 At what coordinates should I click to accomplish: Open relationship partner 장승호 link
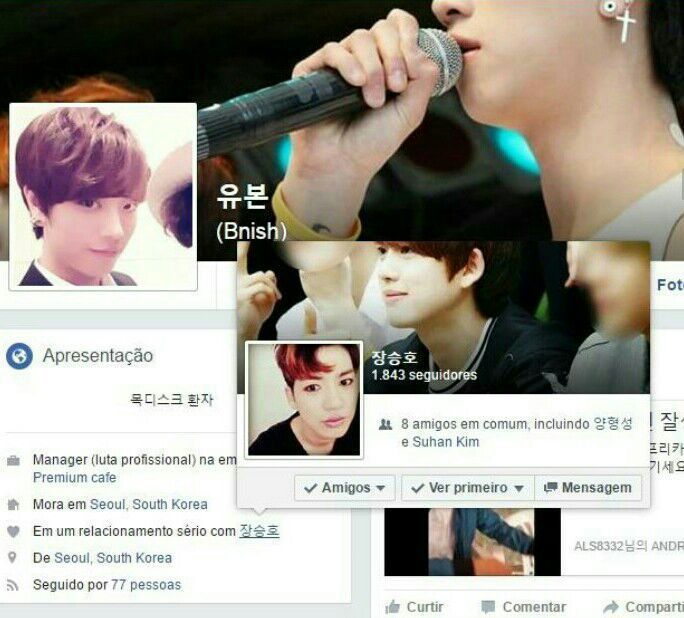click(259, 531)
